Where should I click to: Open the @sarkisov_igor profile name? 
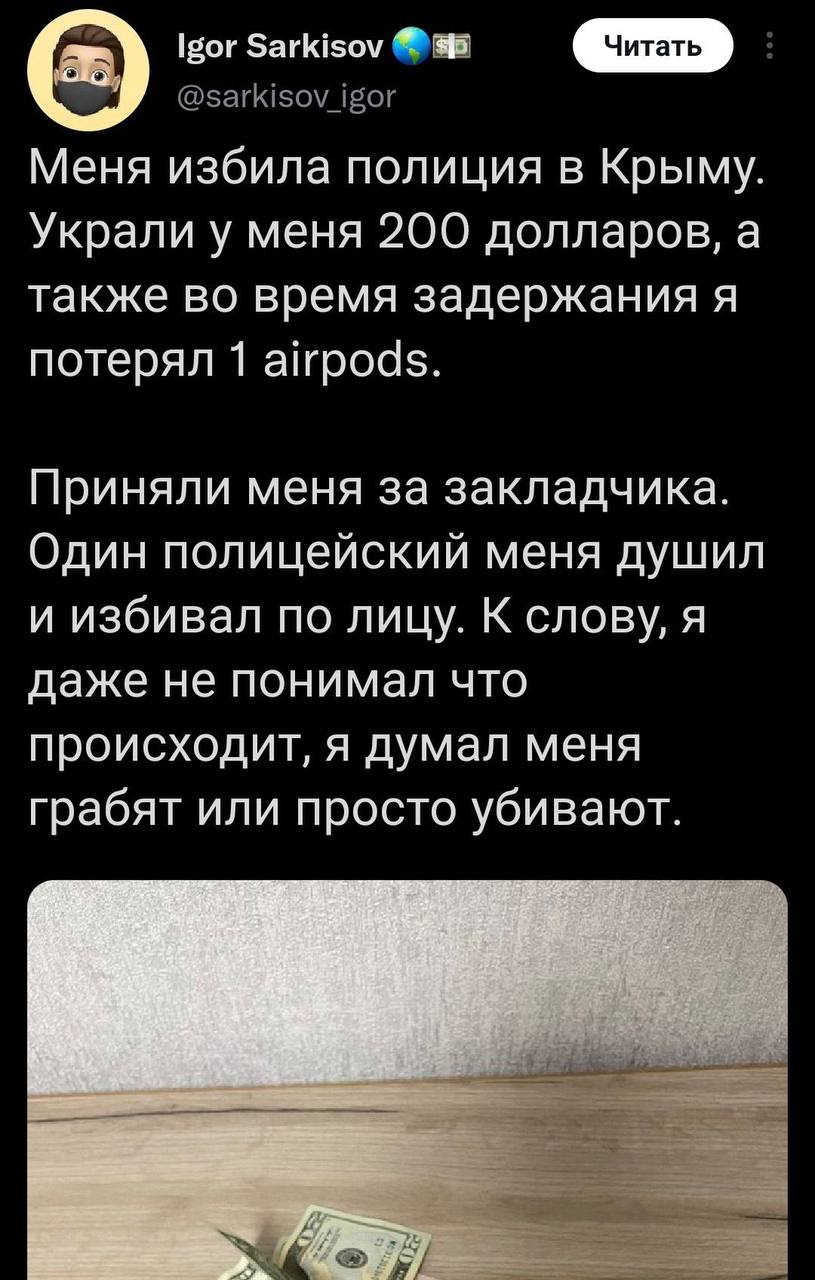pos(287,98)
